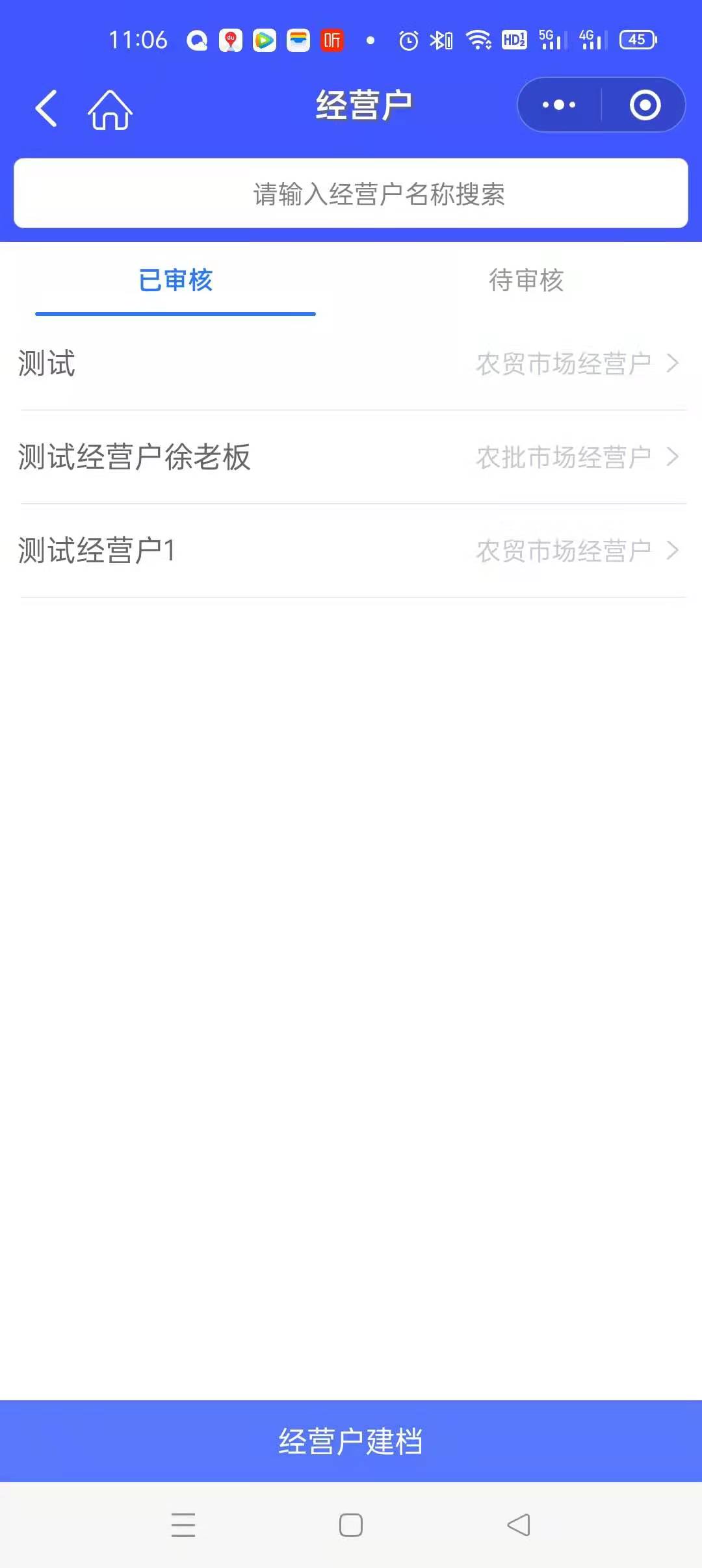This screenshot has width=702, height=1568.
Task: Go back using the top-left arrow
Action: (x=46, y=108)
